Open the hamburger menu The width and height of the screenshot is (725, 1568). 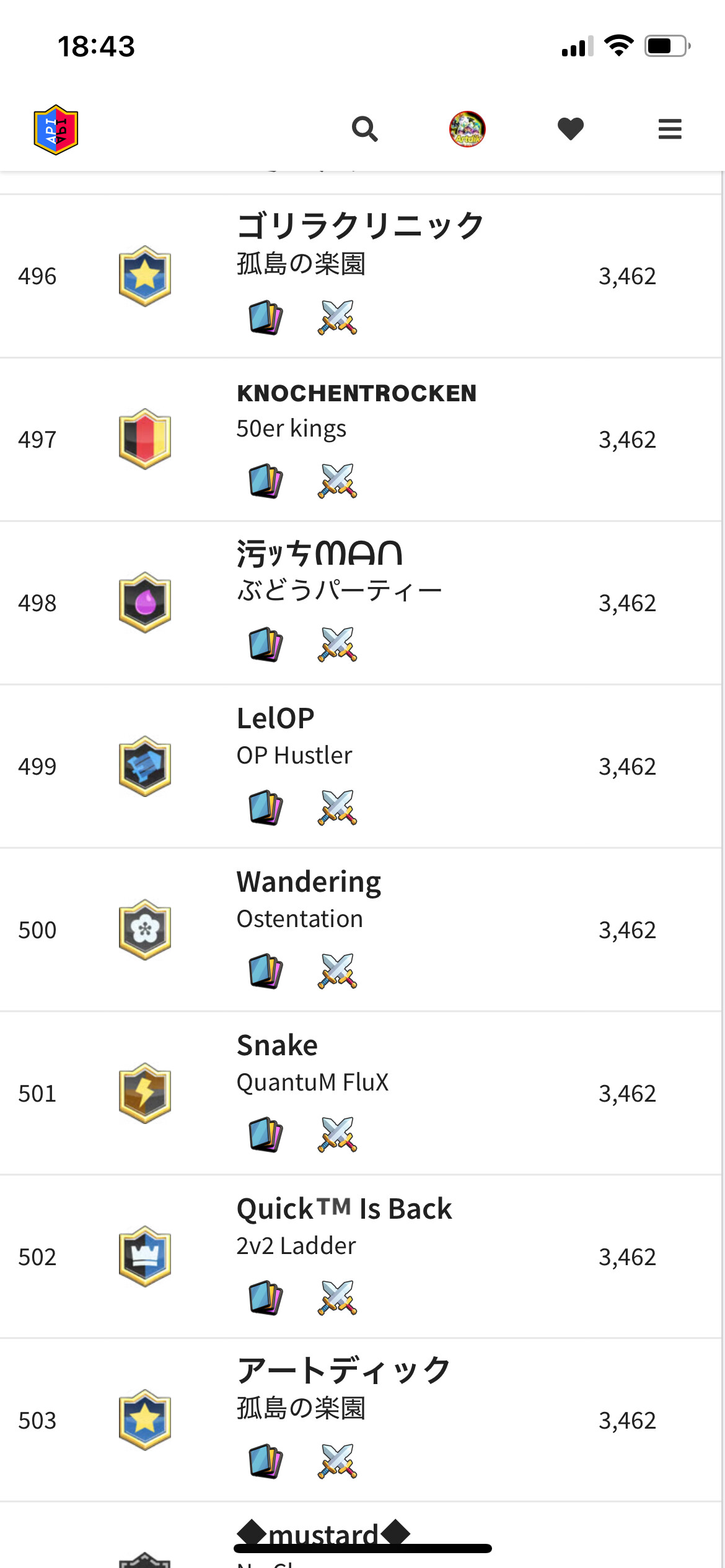(x=670, y=129)
